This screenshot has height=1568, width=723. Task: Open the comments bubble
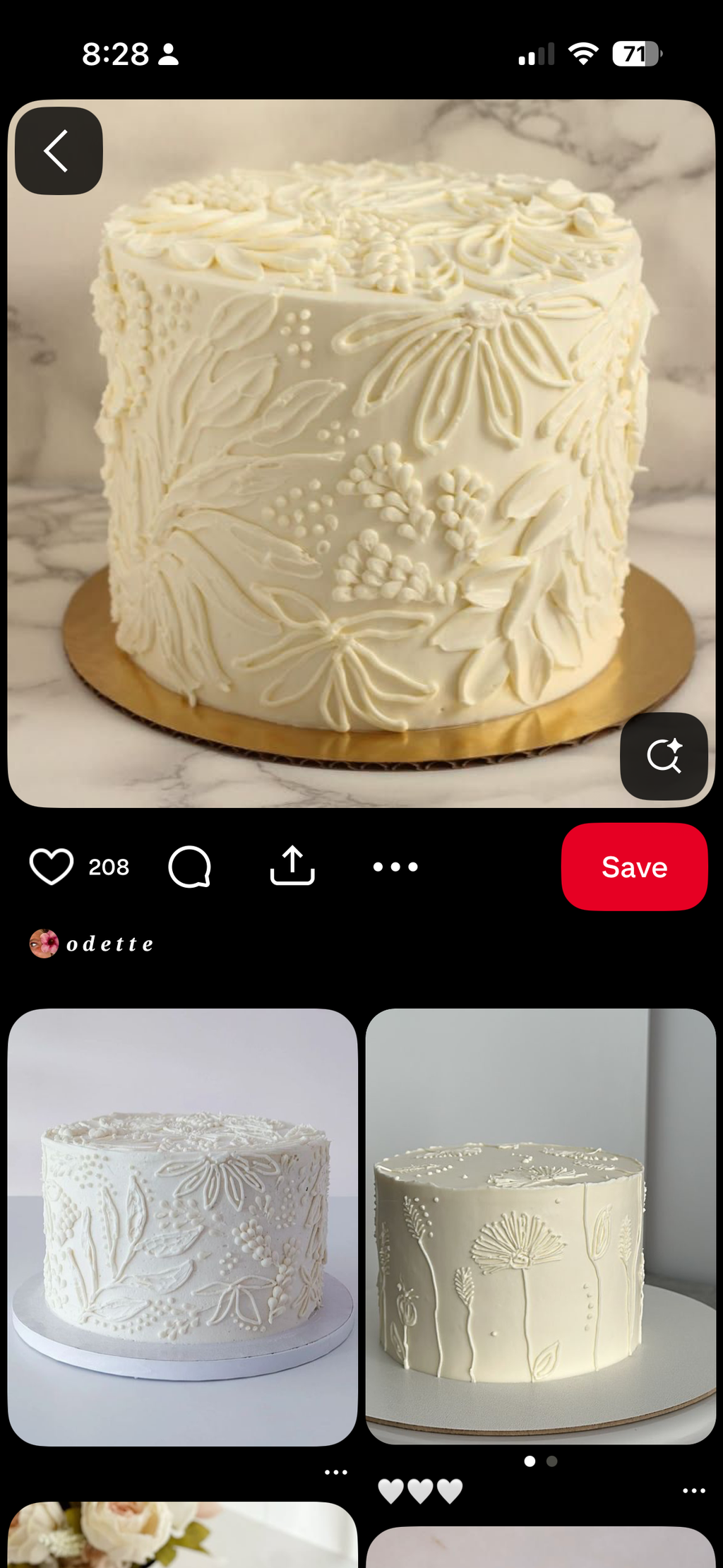[190, 867]
